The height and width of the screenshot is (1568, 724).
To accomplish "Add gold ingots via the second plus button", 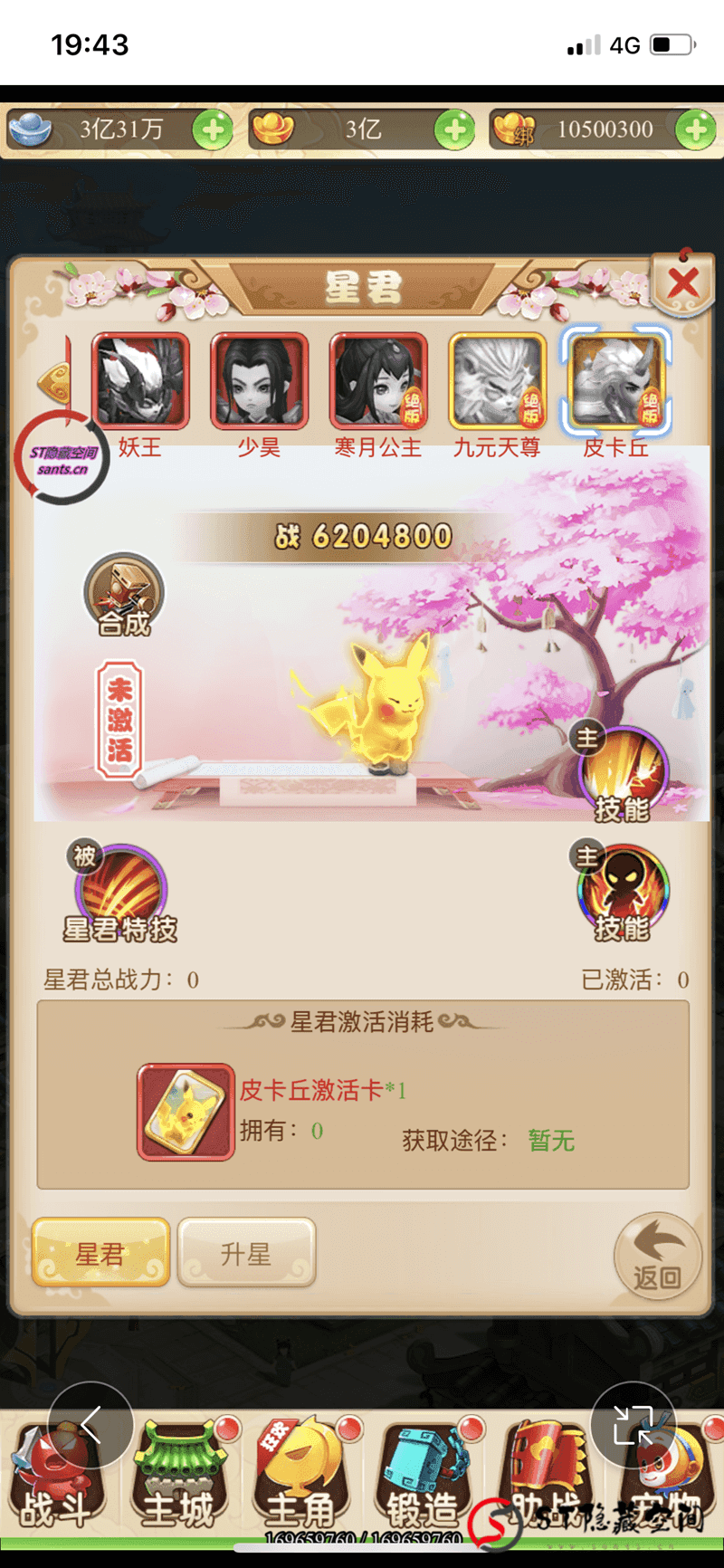I will (x=455, y=130).
